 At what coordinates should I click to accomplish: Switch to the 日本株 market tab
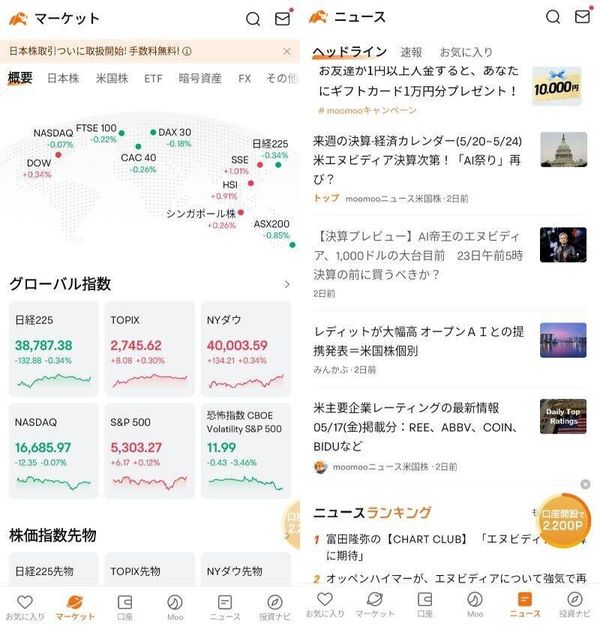pos(63,78)
